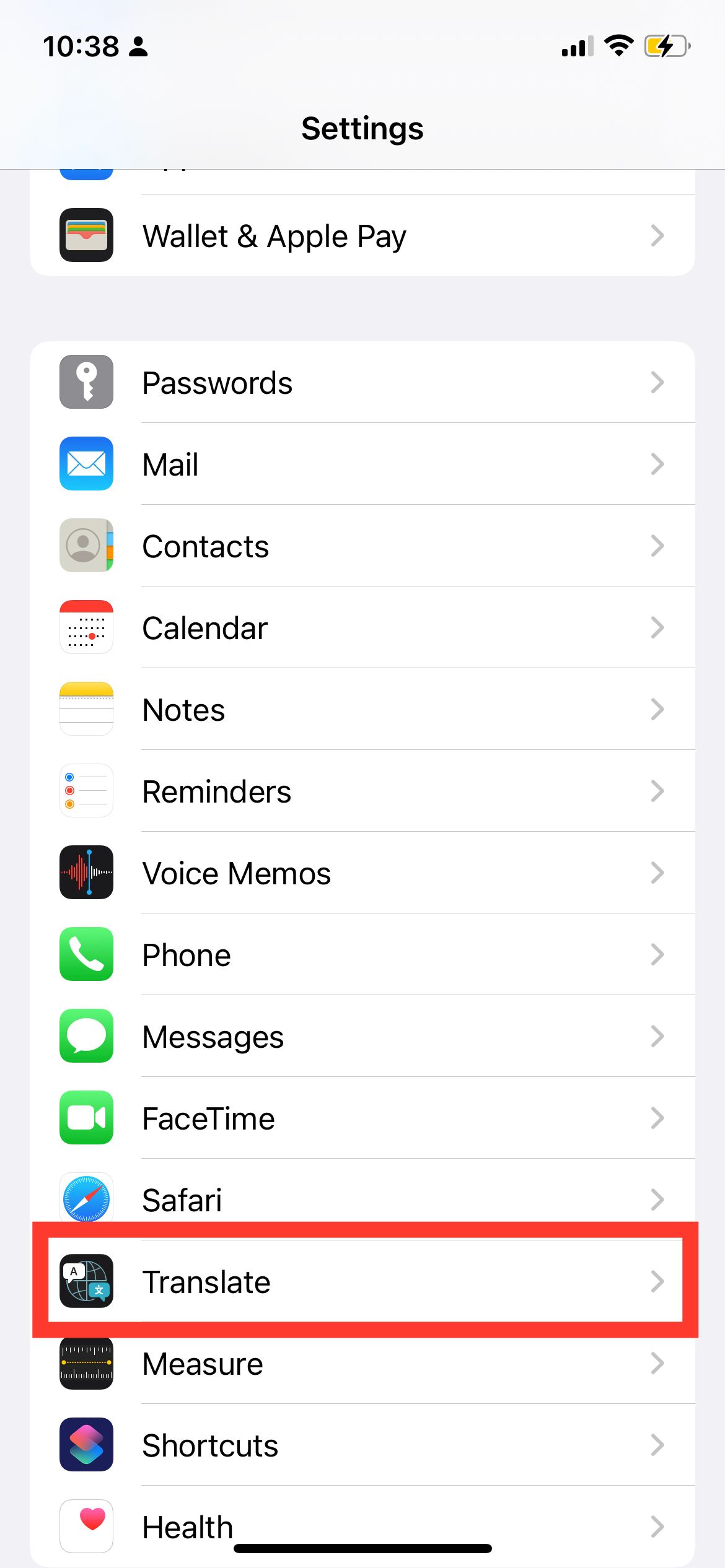
Task: Open Health settings
Action: pos(362,1526)
